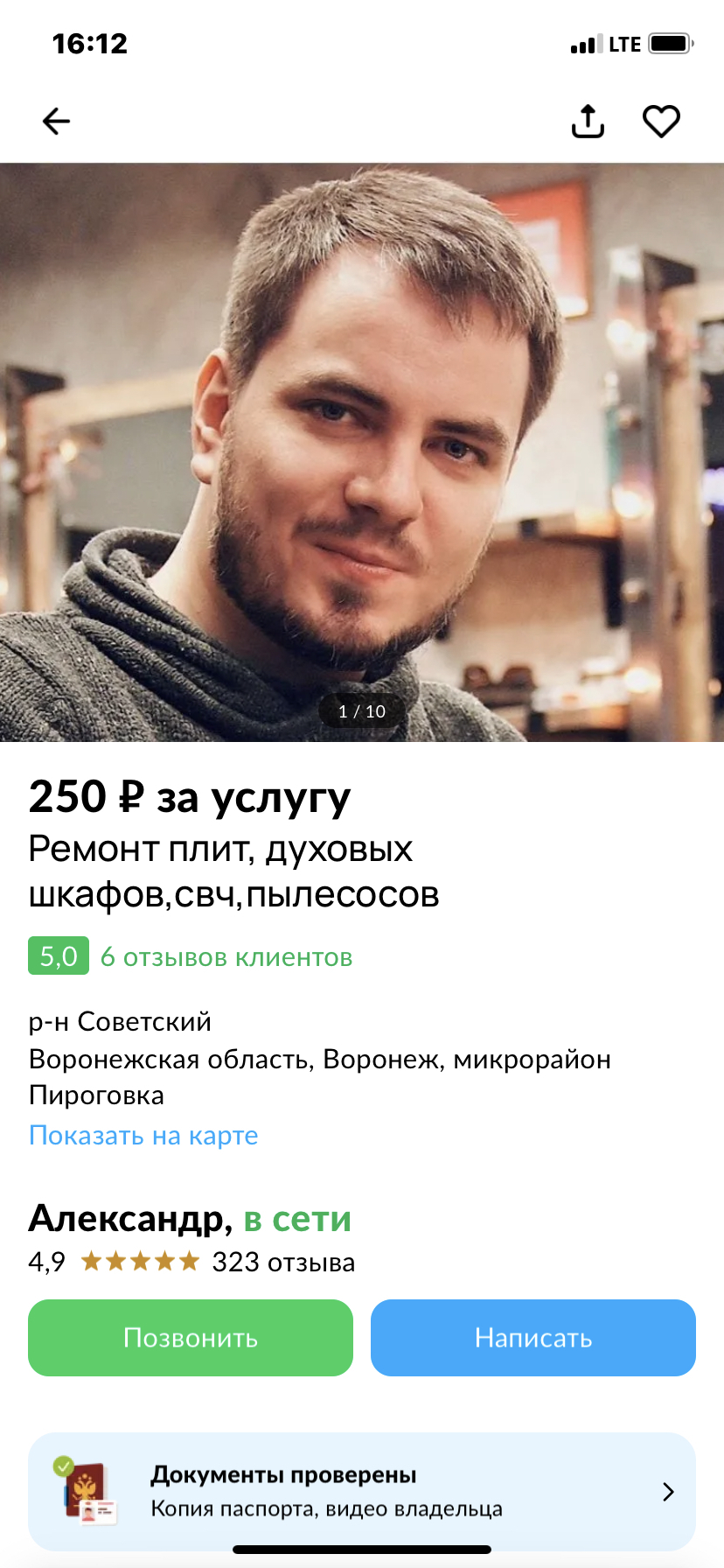The image size is (724, 1568).
Task: Open seller Александр's profile
Action: [x=130, y=1218]
